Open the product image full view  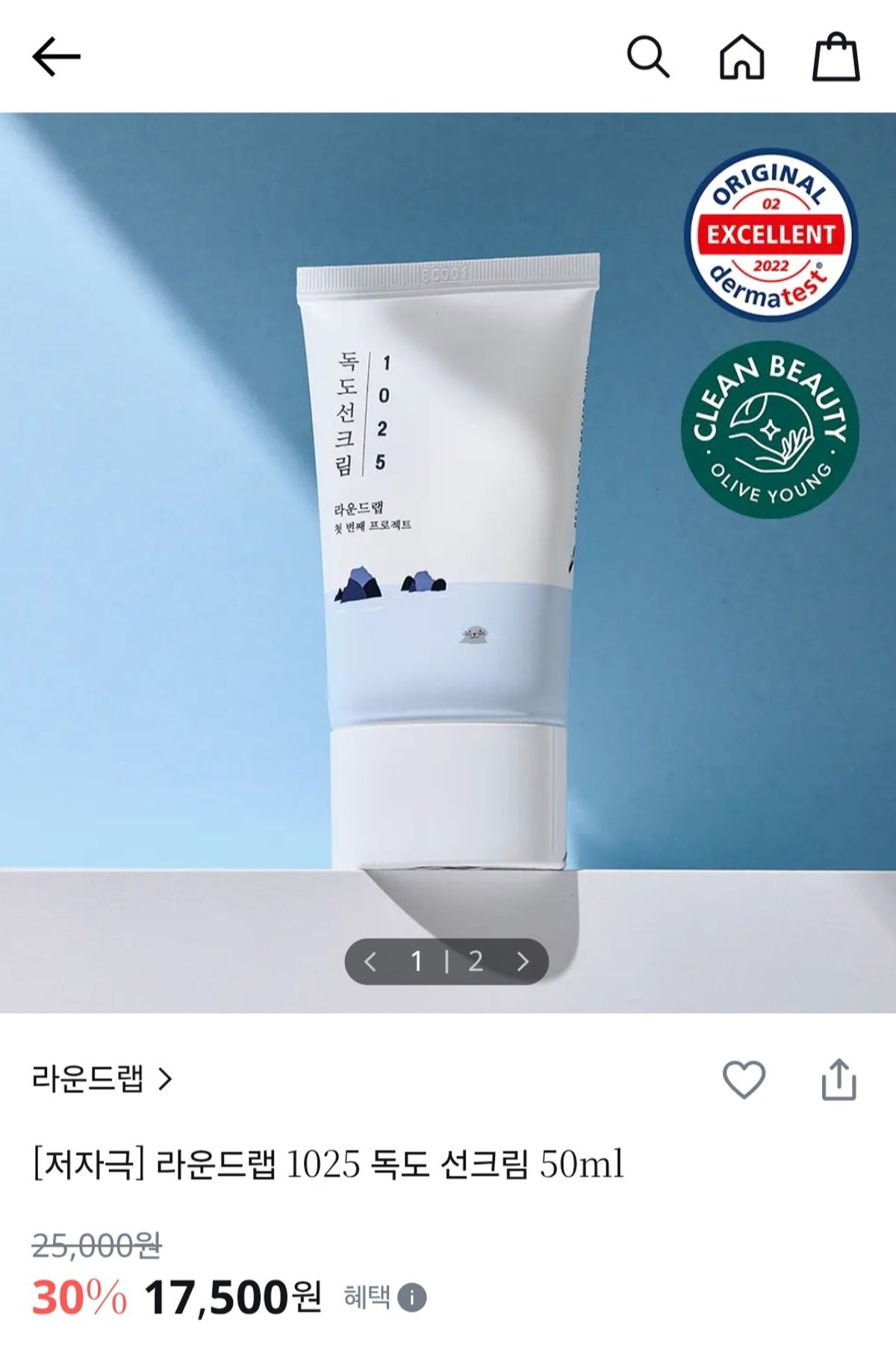point(448,560)
